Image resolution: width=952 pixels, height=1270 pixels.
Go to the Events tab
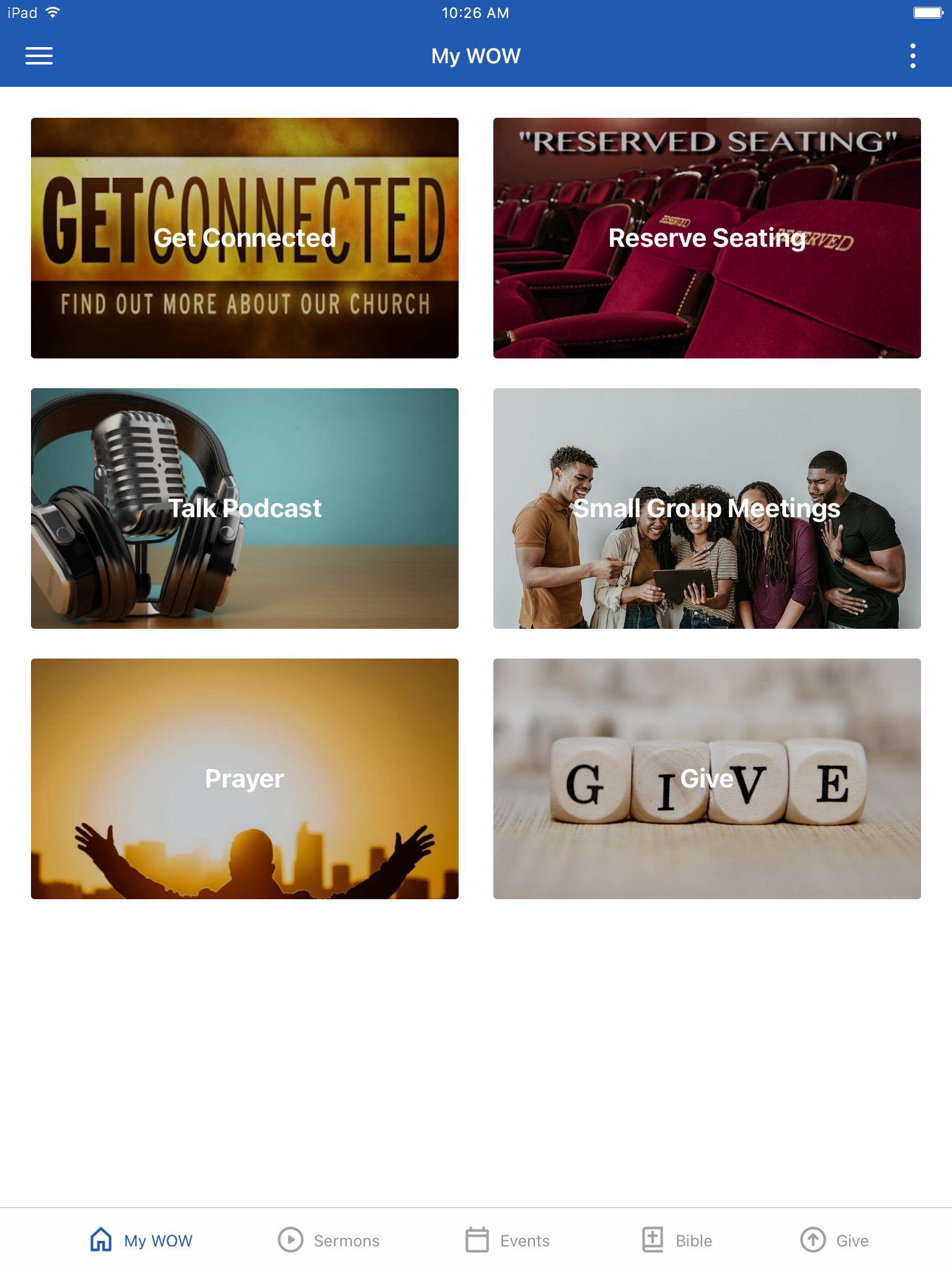tap(508, 1240)
